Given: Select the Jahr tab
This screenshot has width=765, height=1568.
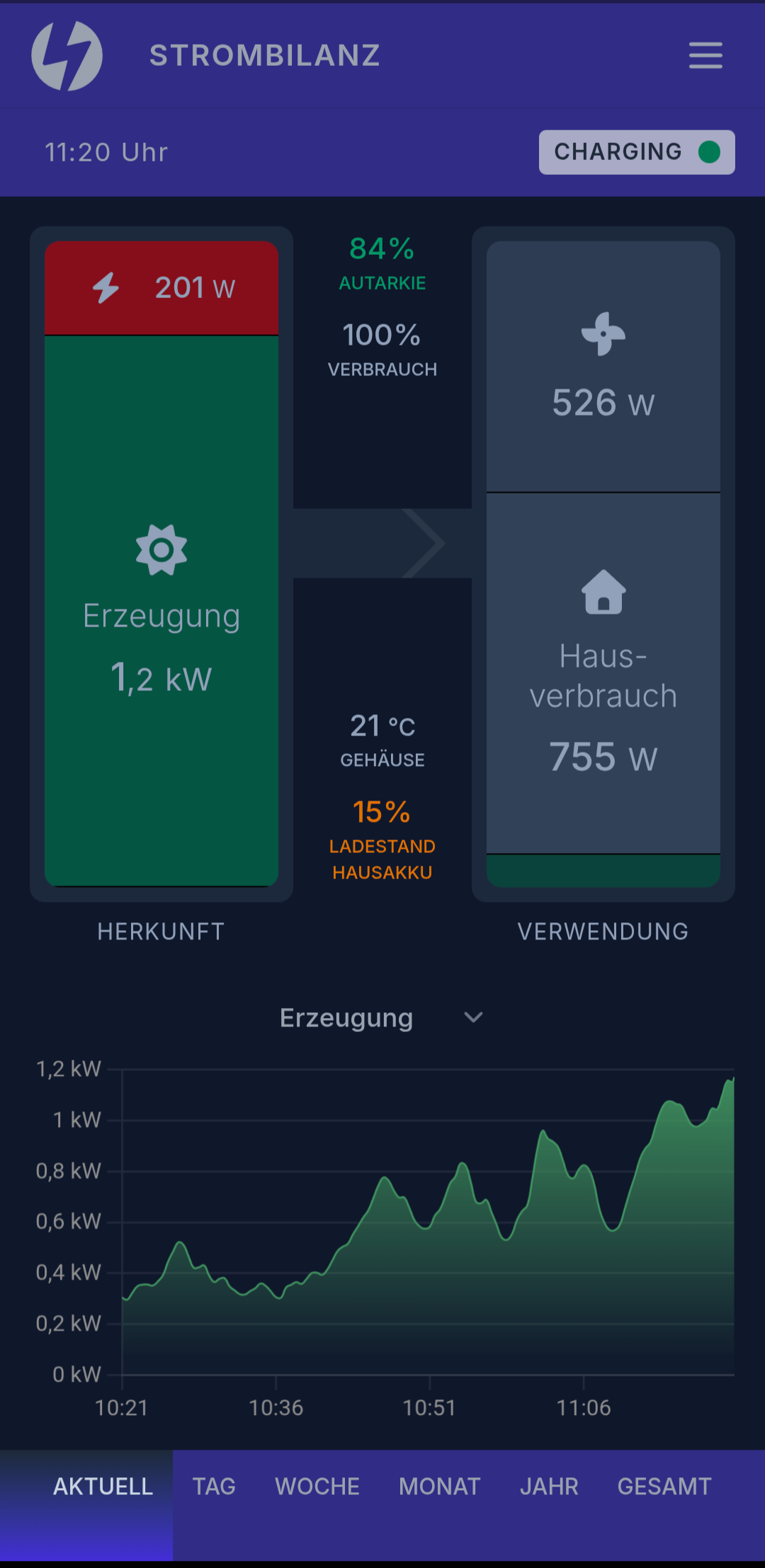Looking at the screenshot, I should click(x=549, y=1486).
